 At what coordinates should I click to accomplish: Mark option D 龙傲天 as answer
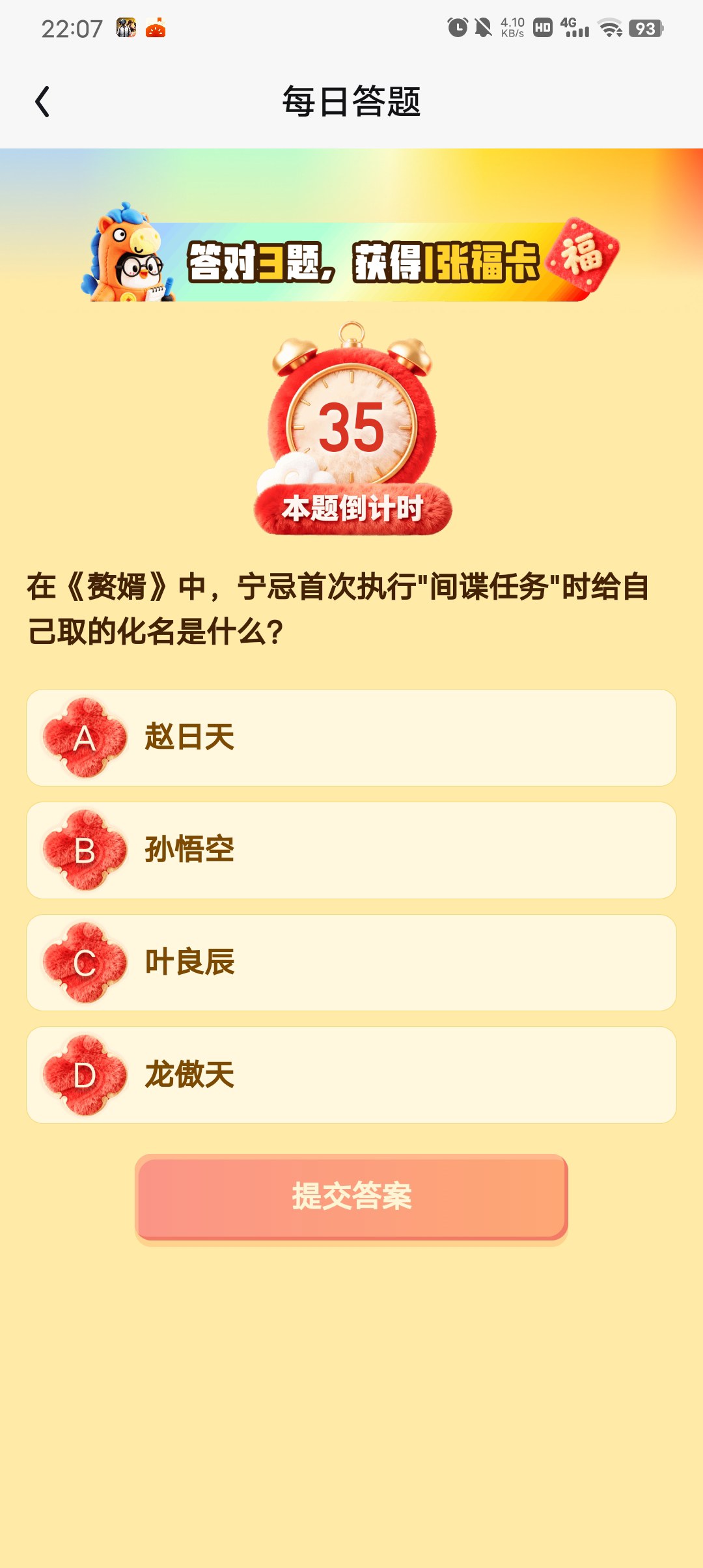click(x=351, y=1075)
